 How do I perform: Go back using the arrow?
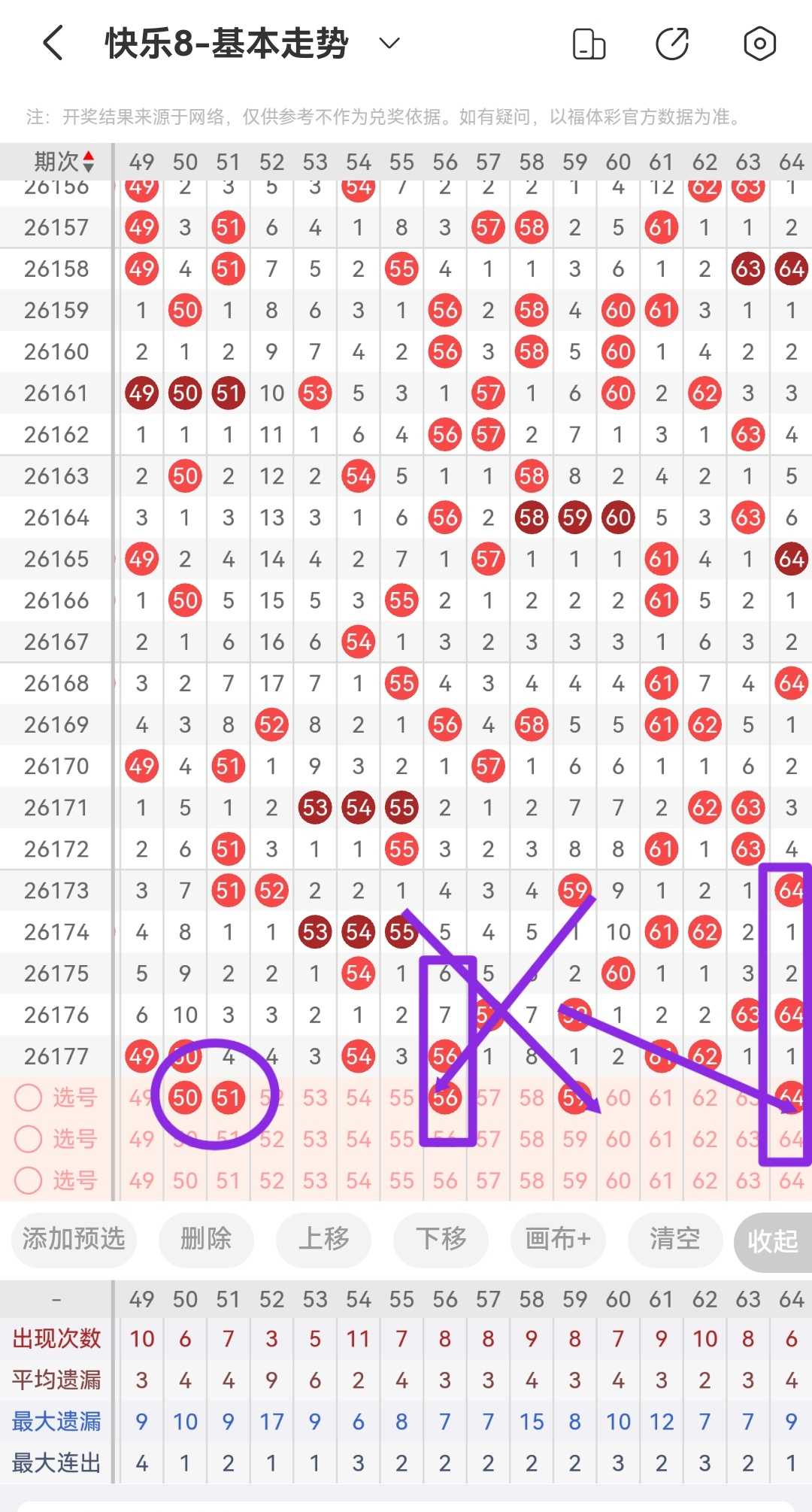click(x=53, y=43)
